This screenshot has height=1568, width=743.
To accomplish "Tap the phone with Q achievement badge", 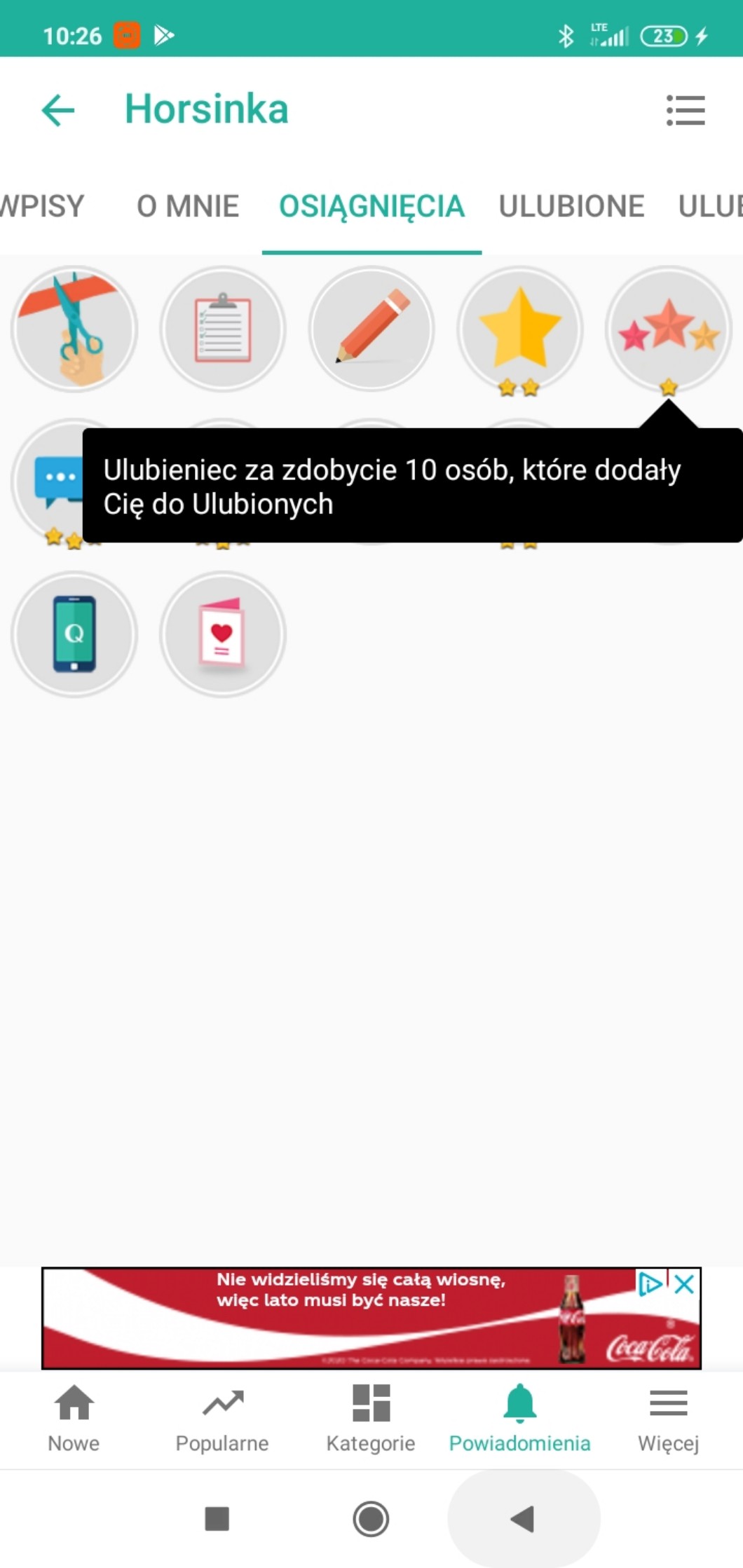I will [74, 634].
